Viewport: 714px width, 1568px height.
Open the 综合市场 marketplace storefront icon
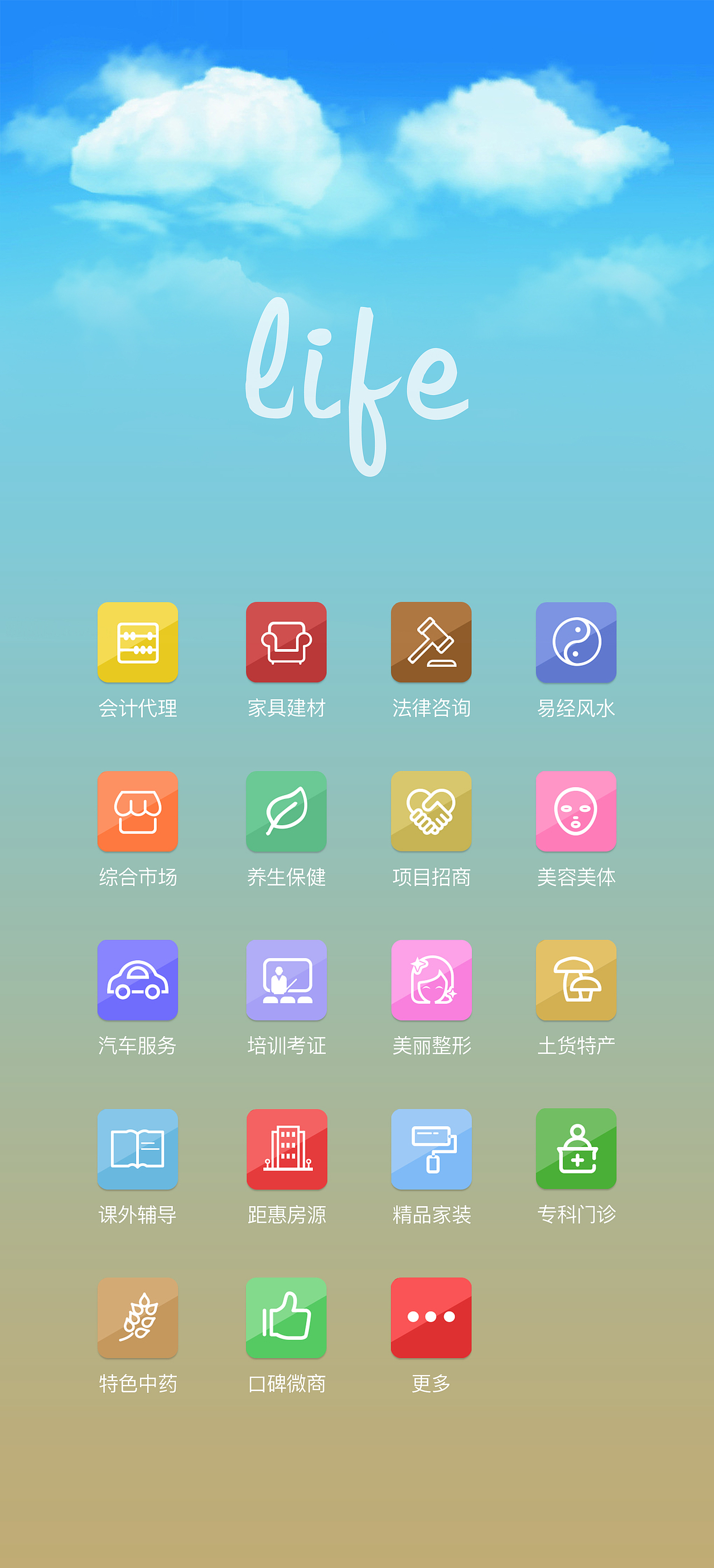tap(138, 811)
